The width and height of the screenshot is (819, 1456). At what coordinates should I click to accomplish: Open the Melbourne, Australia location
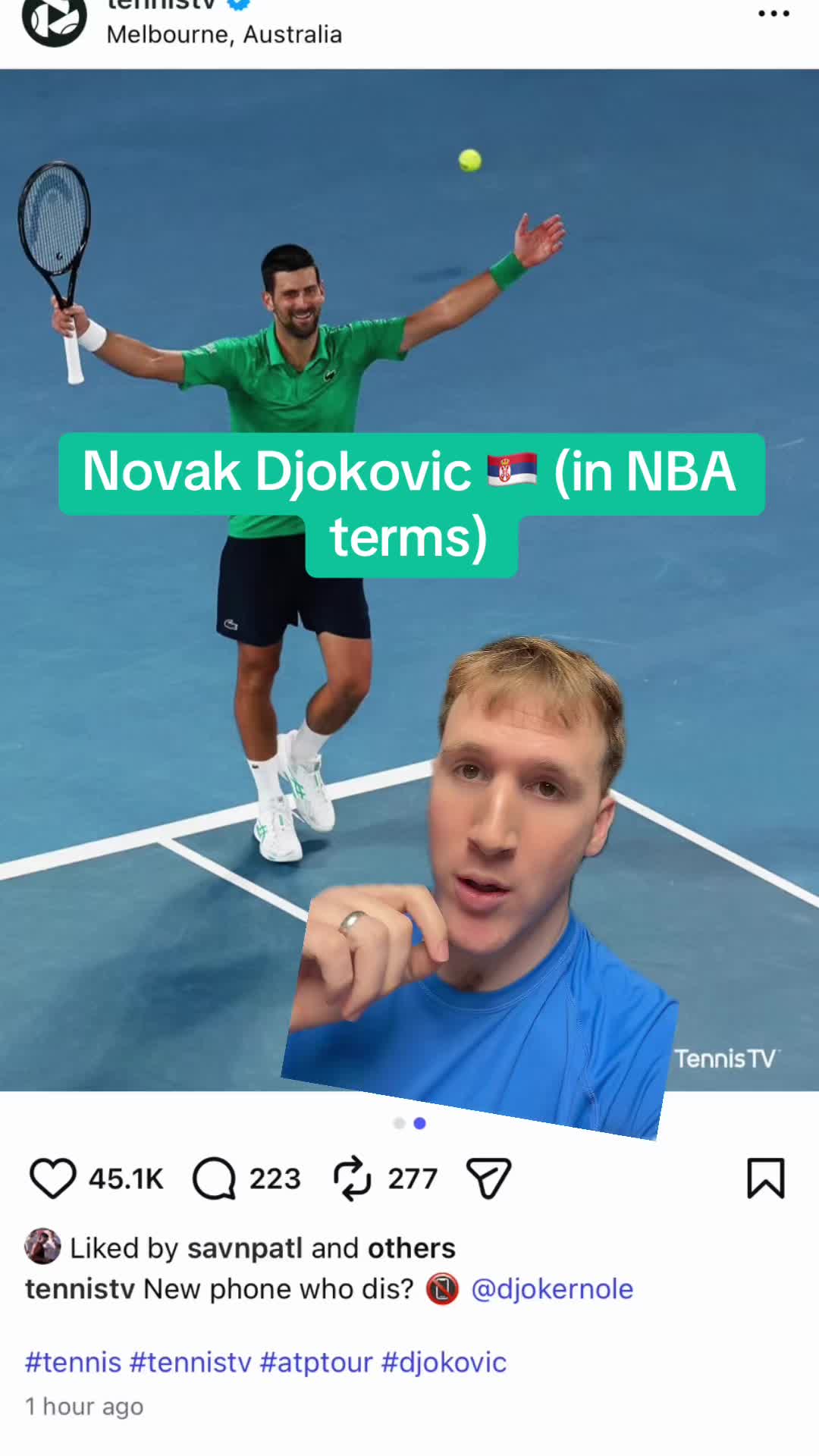(x=224, y=35)
